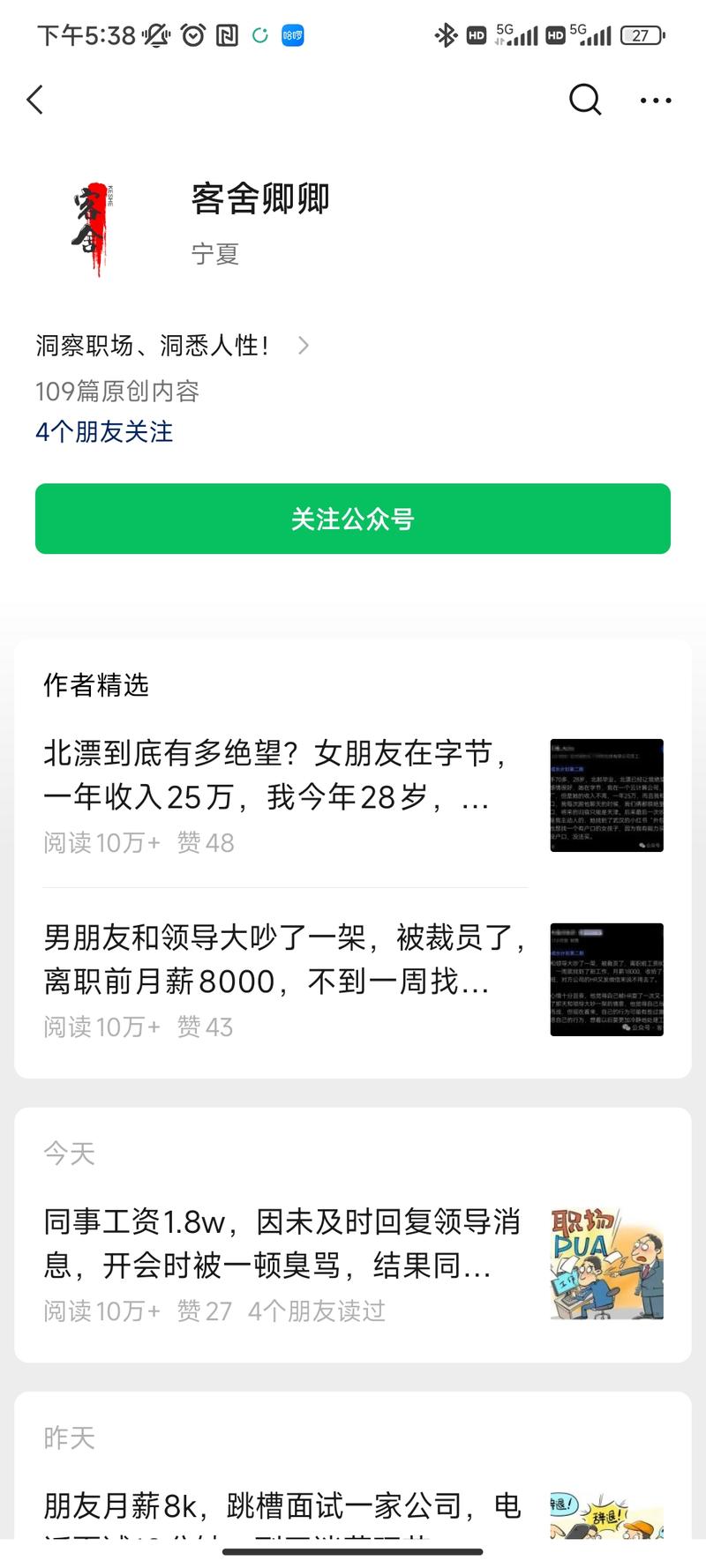Image resolution: width=706 pixels, height=1568 pixels.
Task: Tap the vibrate-mute icon in the status bar
Action: click(x=154, y=35)
